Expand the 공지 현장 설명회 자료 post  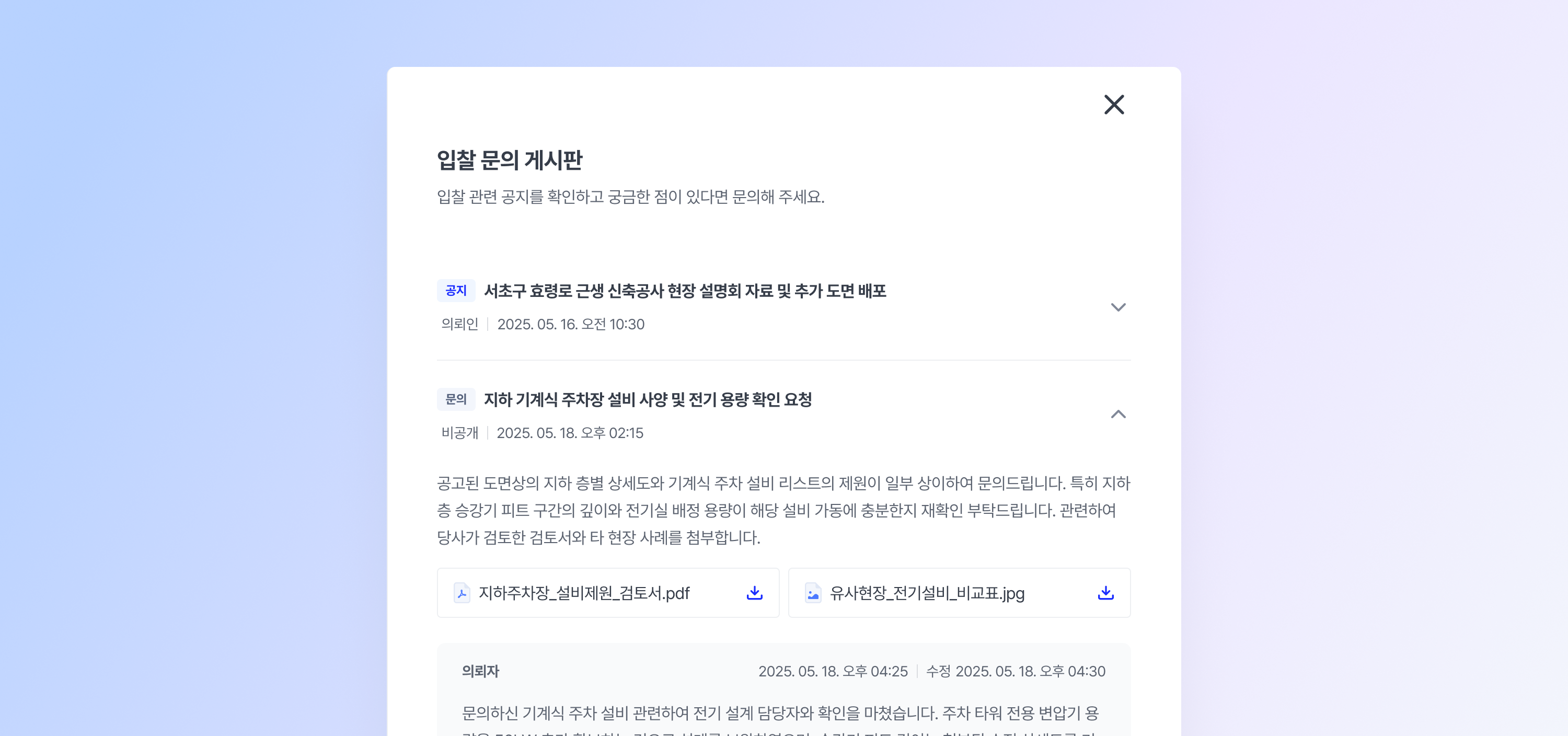tap(1117, 307)
